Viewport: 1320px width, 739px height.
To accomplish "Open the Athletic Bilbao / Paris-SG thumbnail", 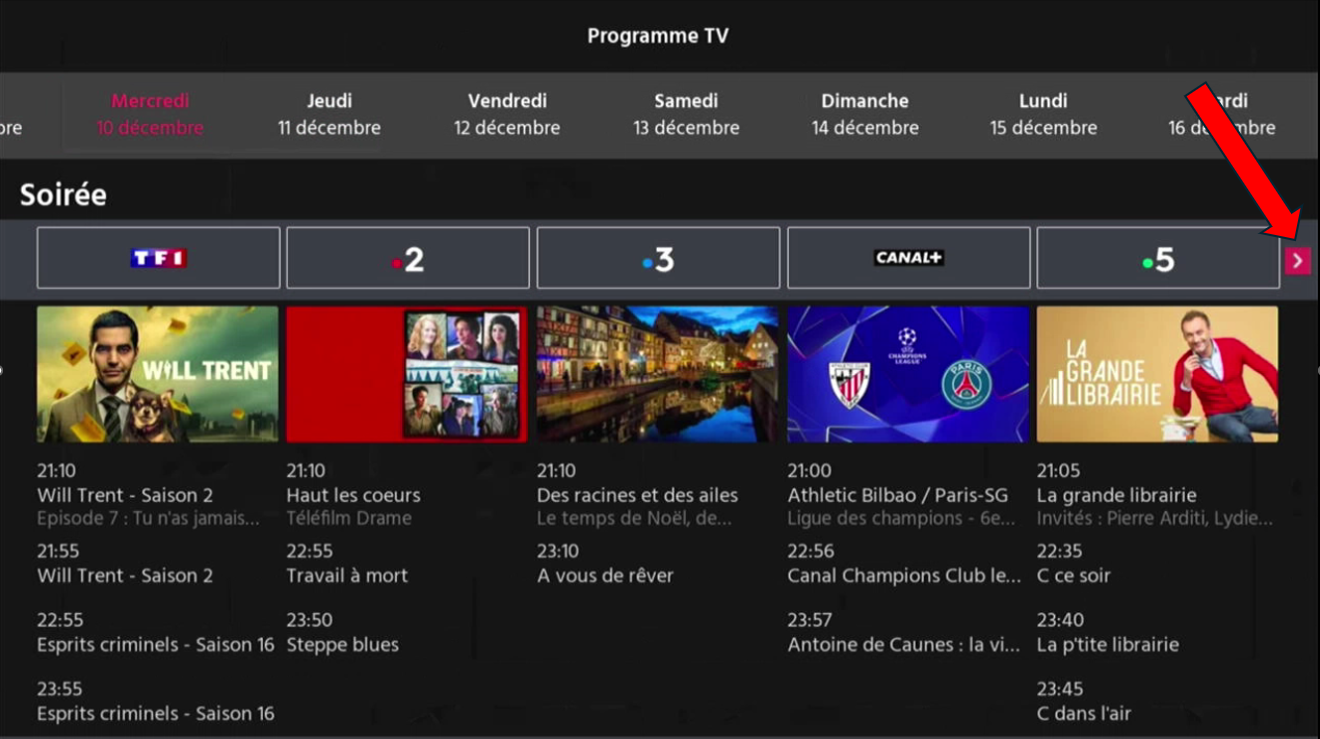I will 908,374.
